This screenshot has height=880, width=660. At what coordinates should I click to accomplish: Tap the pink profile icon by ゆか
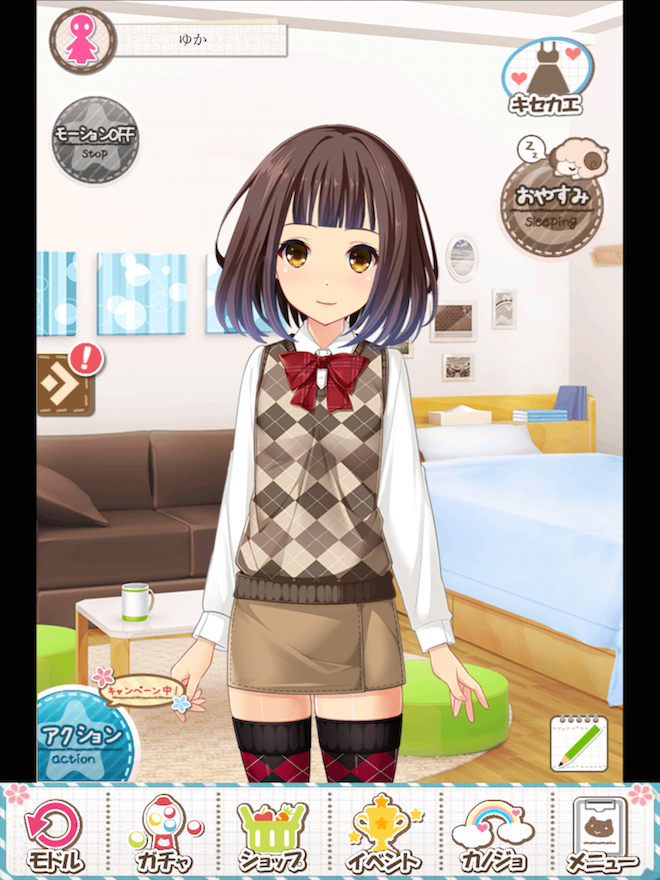coord(82,40)
